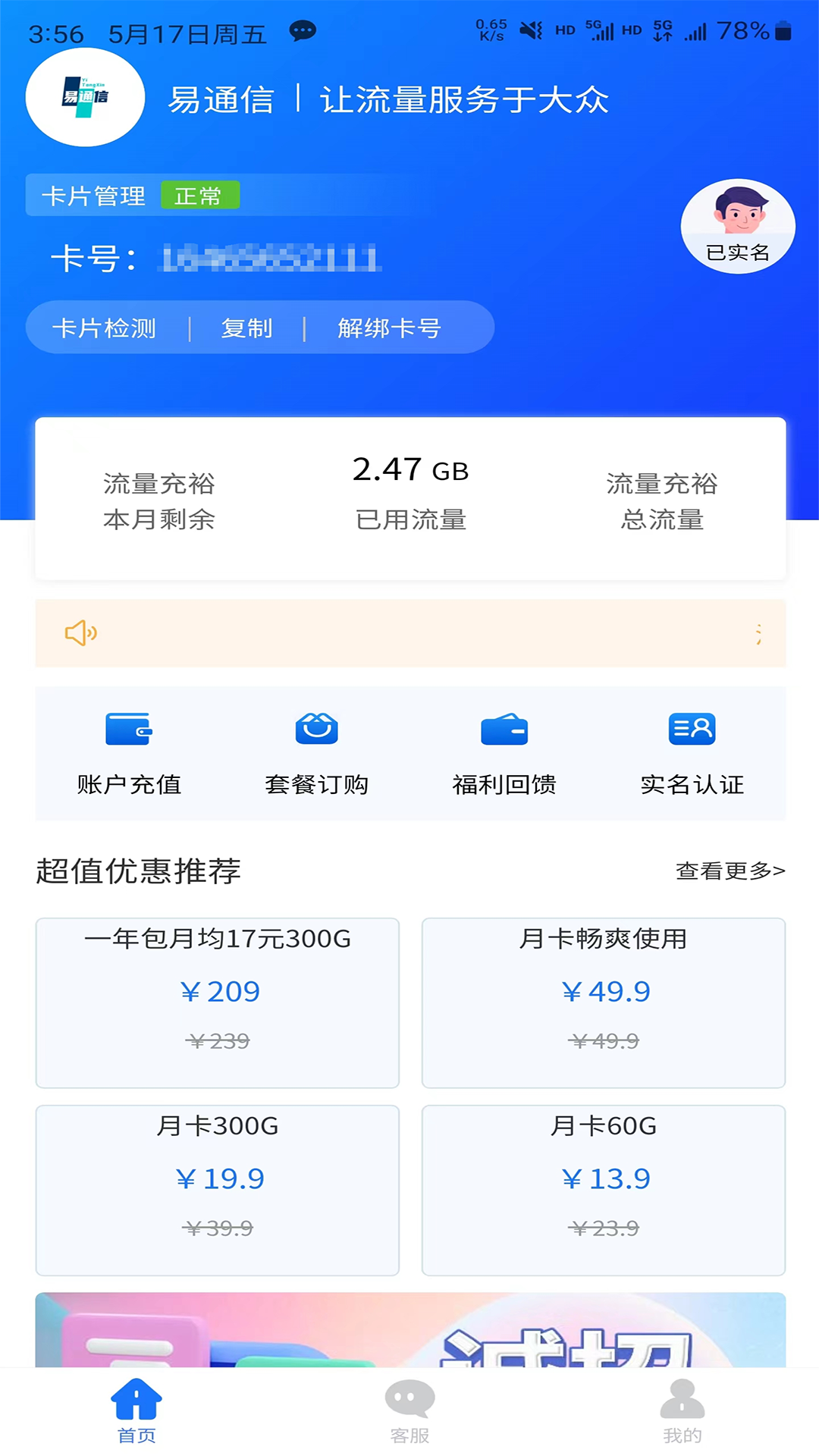Tap the 账户充值 wallet icon

pyautogui.click(x=129, y=728)
